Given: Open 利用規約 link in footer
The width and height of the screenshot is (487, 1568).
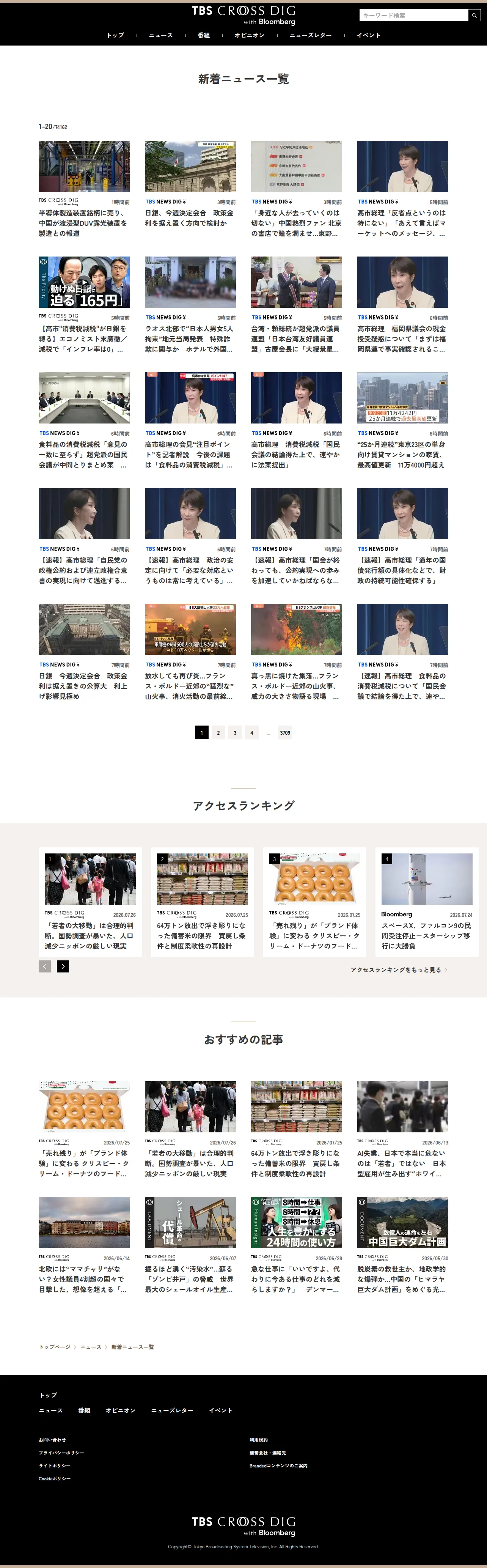Looking at the screenshot, I should coord(259,1440).
